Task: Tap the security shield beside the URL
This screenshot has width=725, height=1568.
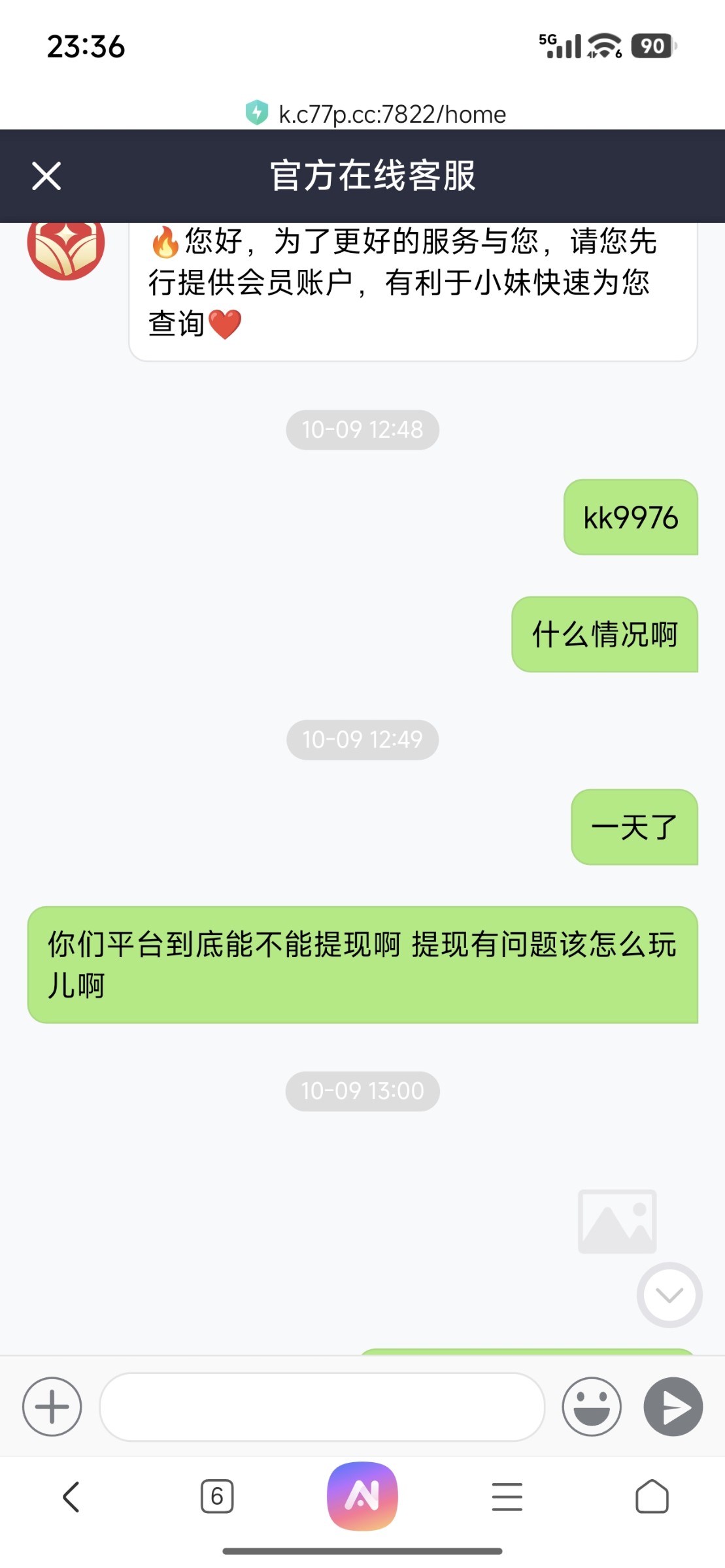Action: [x=258, y=112]
